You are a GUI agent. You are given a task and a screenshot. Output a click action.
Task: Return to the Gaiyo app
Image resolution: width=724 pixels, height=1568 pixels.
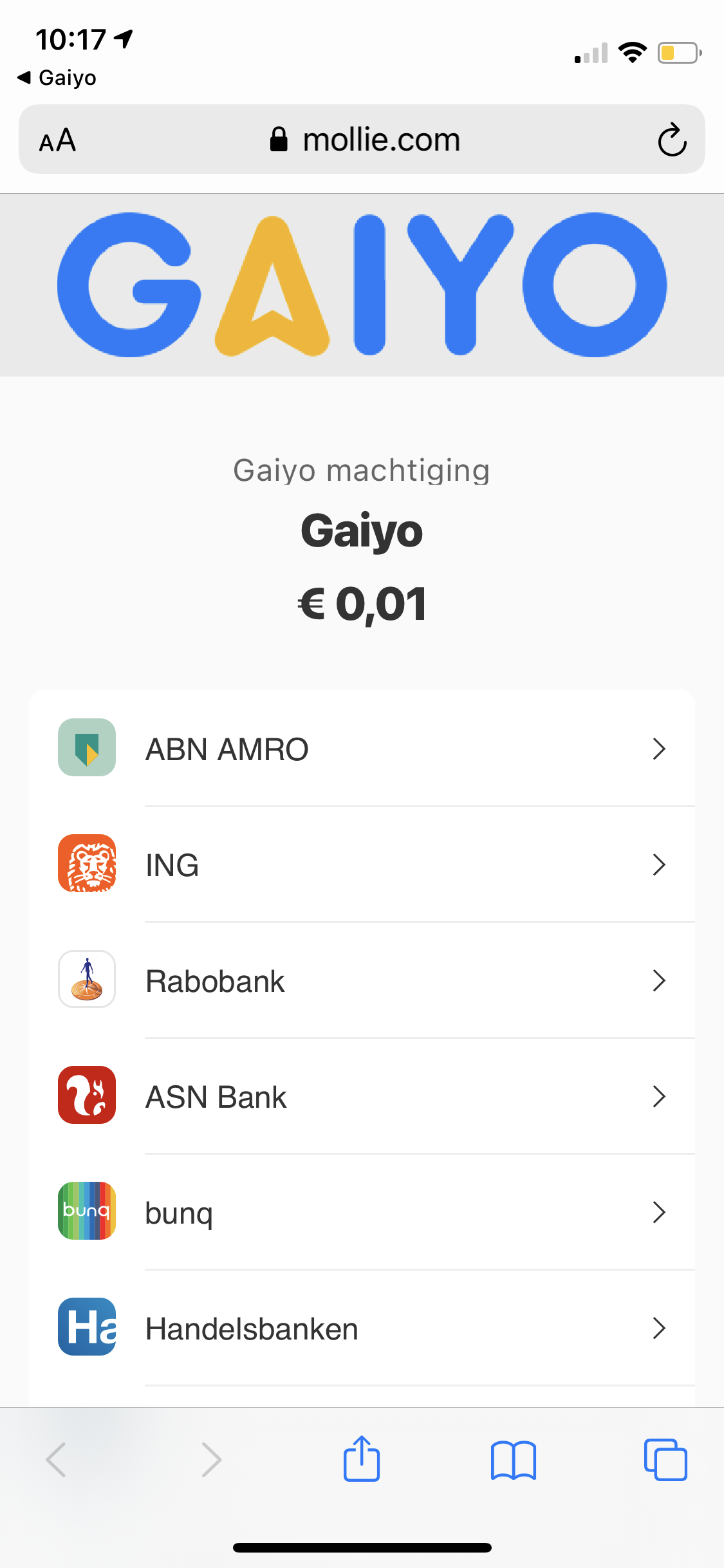(57, 77)
